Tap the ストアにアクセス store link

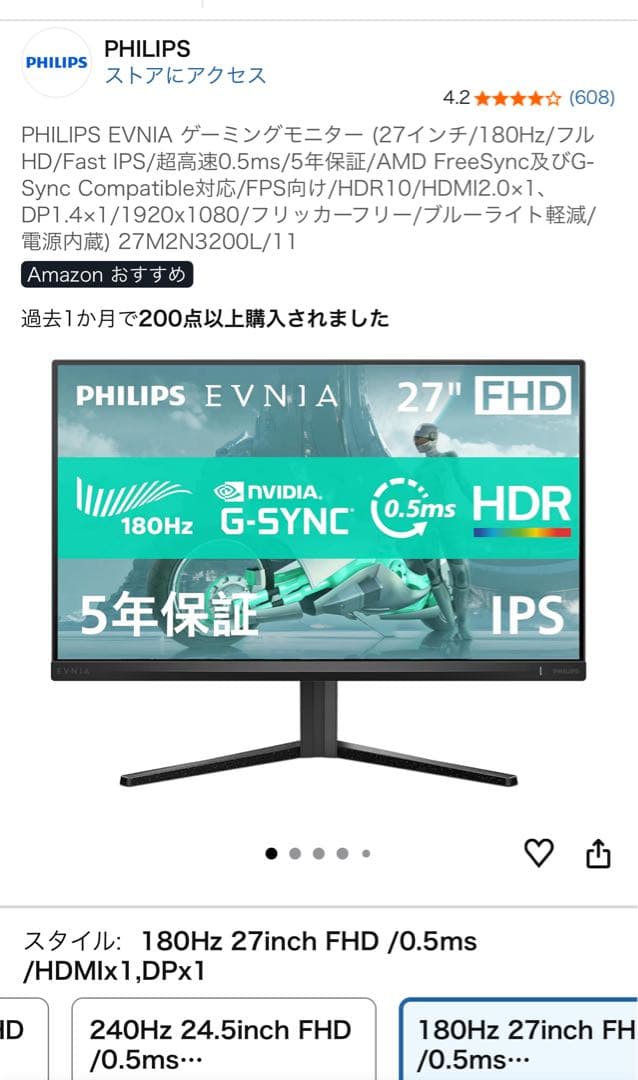(x=186, y=76)
